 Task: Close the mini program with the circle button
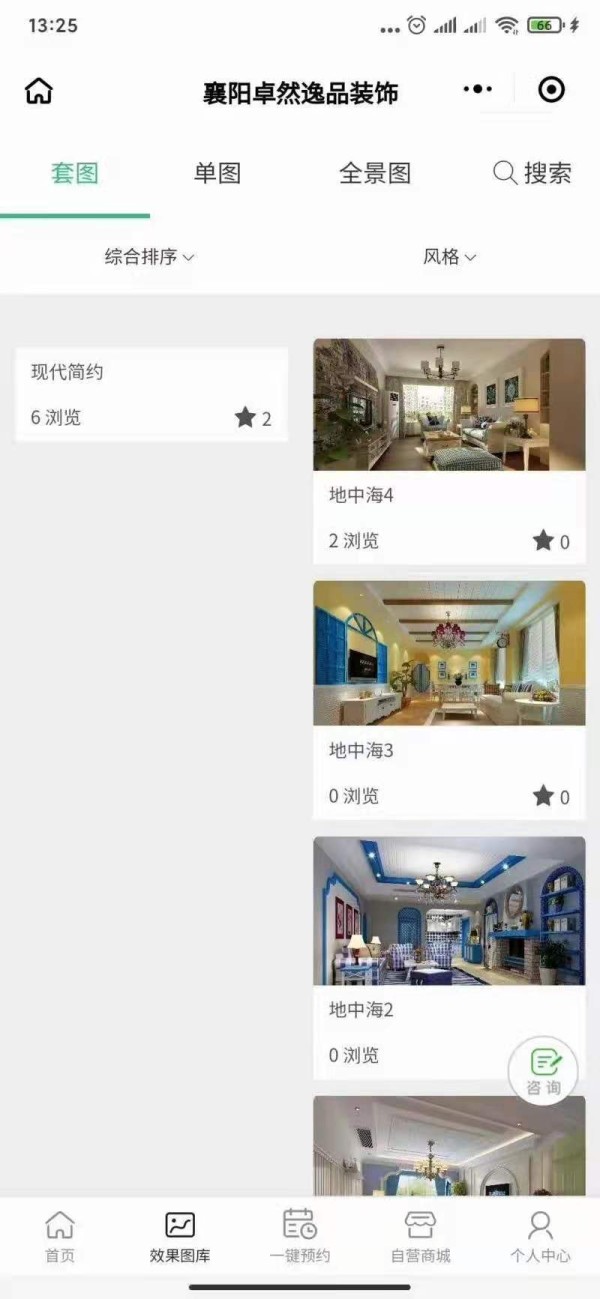pyautogui.click(x=551, y=90)
